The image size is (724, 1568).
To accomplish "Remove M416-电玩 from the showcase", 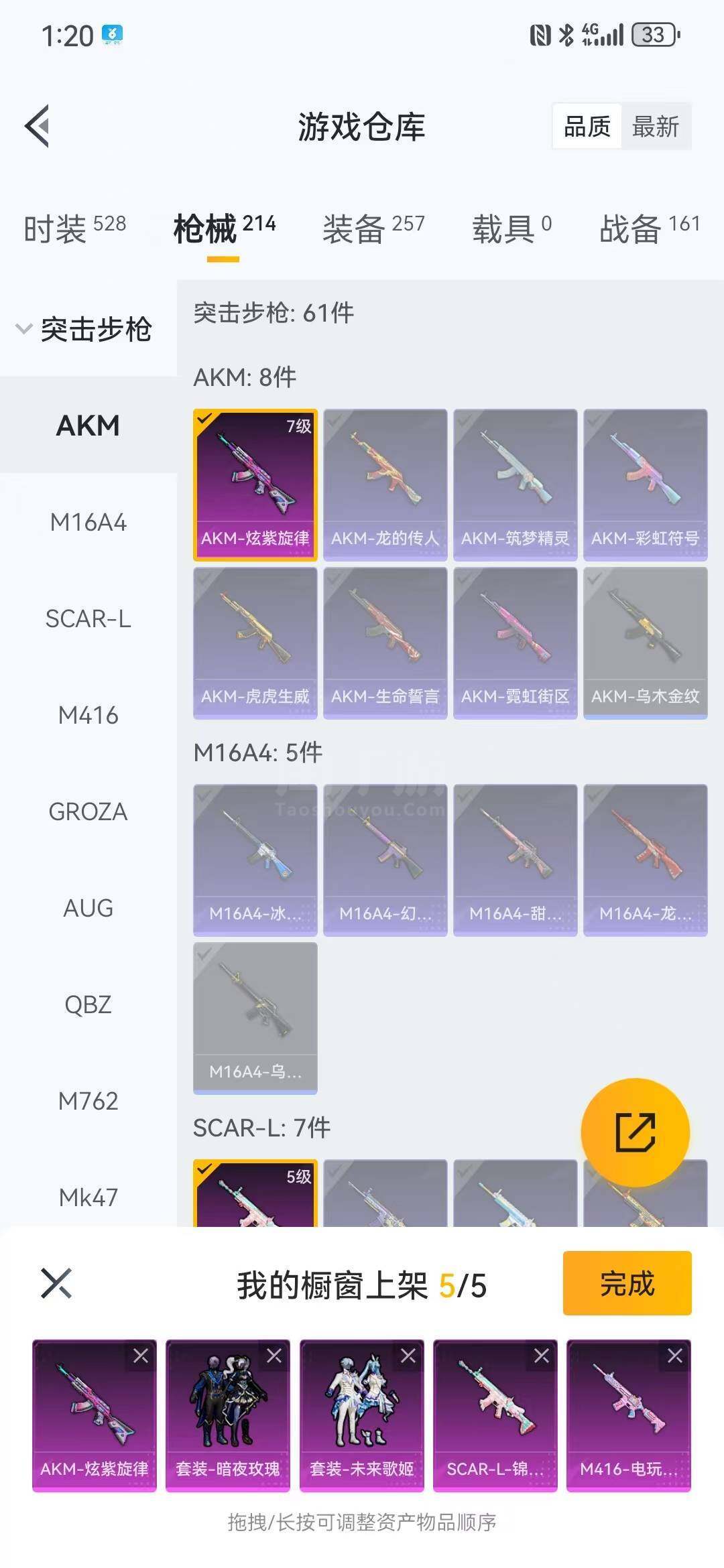I will point(674,1356).
